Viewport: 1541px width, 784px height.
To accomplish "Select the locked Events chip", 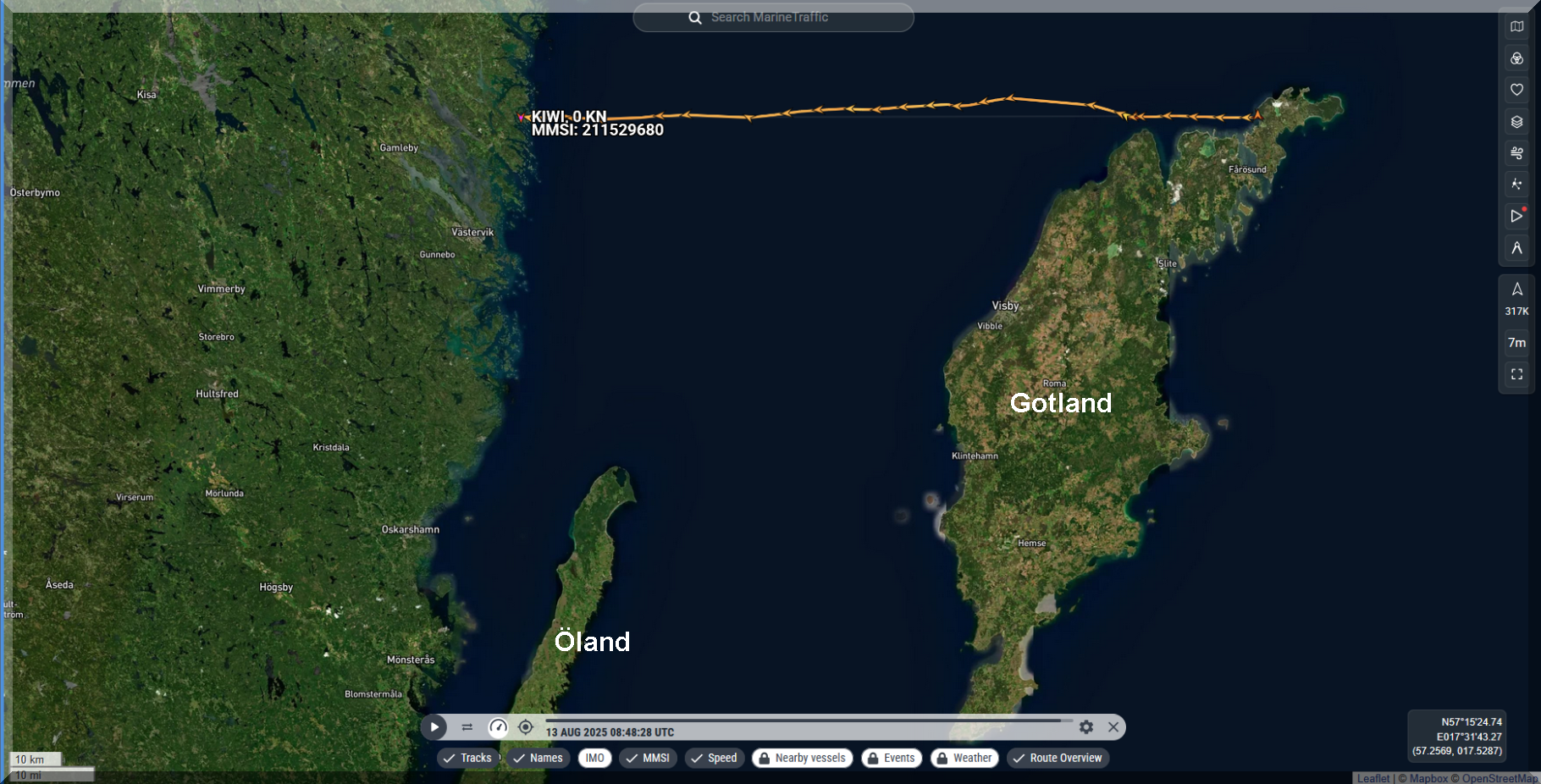I will coord(891,758).
